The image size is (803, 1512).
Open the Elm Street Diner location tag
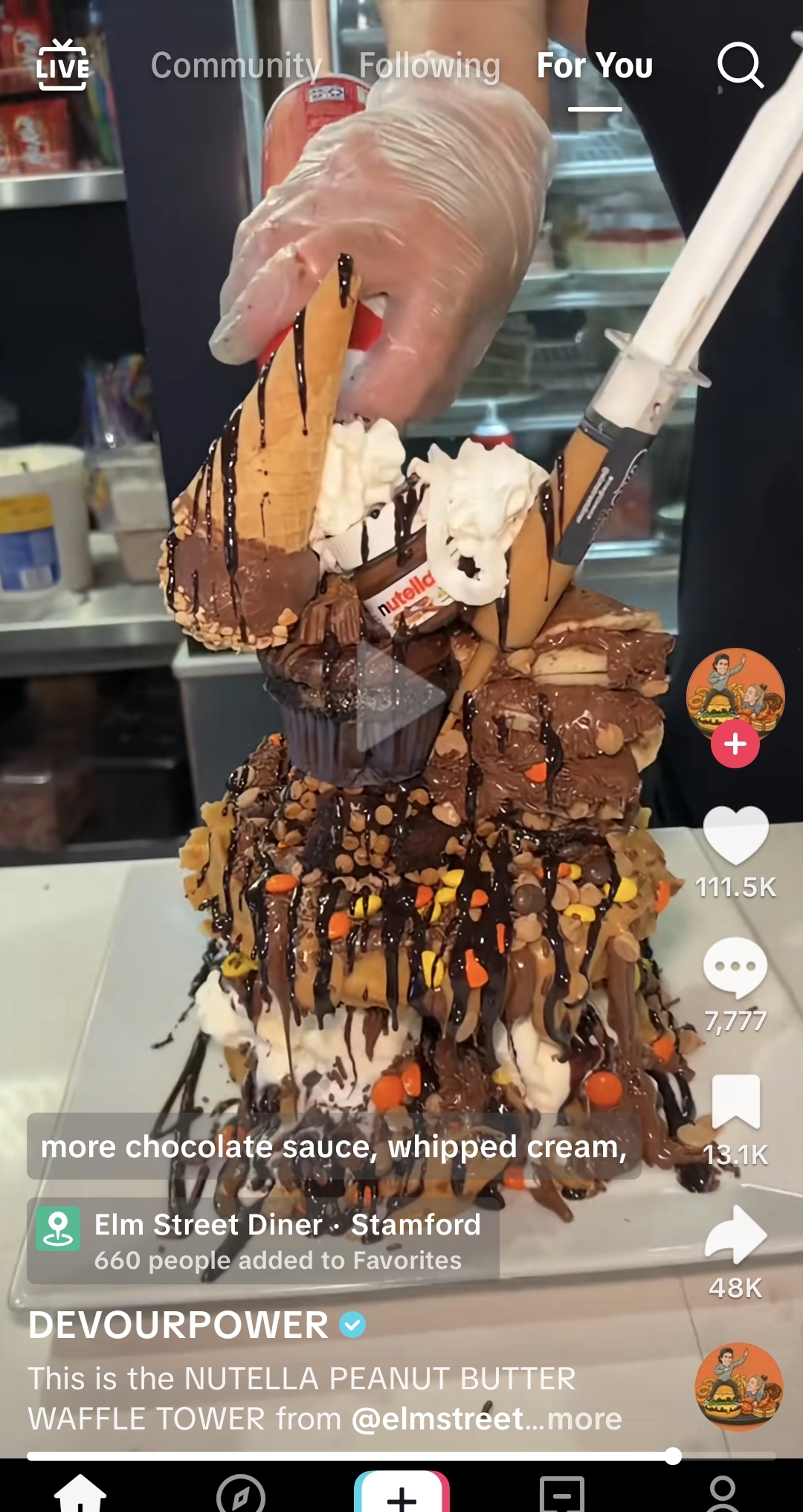coord(263,1241)
